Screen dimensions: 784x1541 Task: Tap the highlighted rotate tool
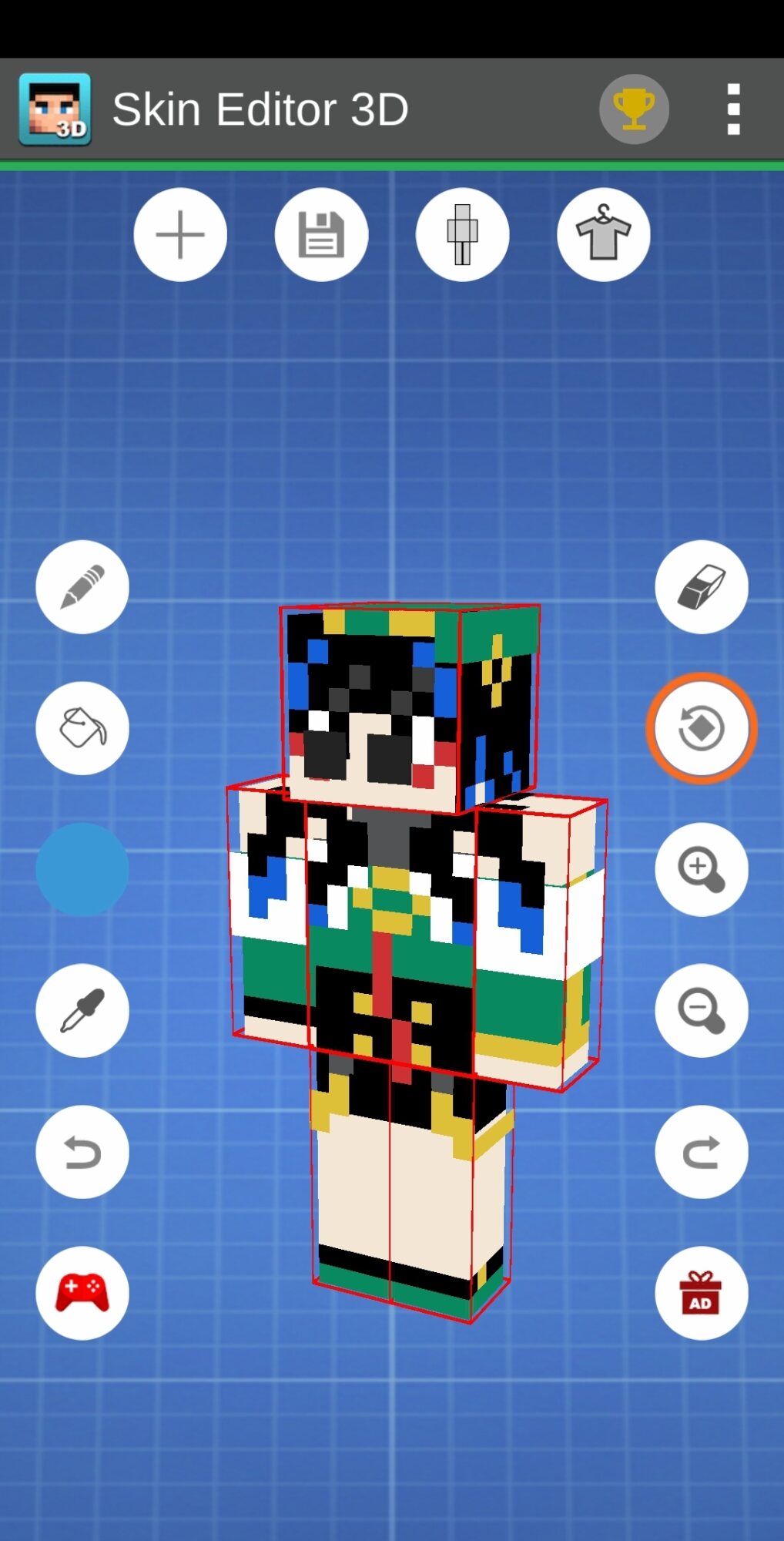(x=701, y=728)
